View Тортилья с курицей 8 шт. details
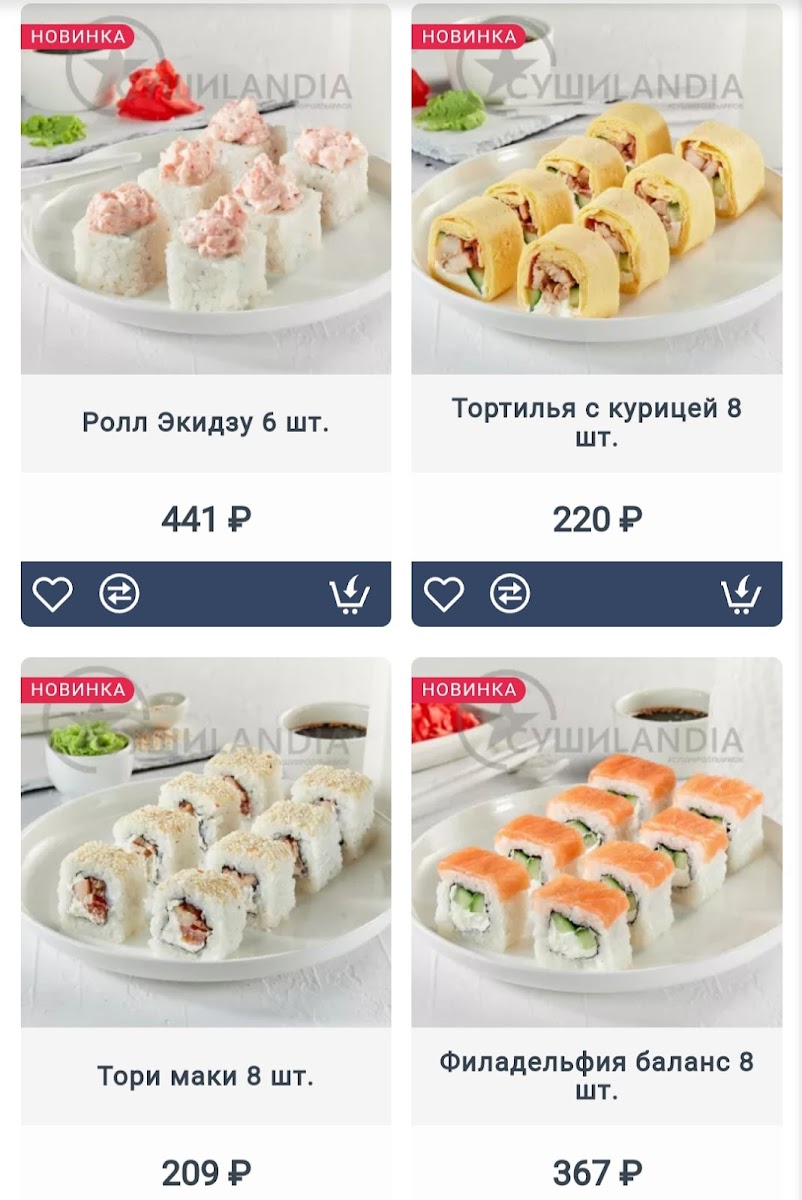Screen dimensions: 802x1200 pos(597,422)
